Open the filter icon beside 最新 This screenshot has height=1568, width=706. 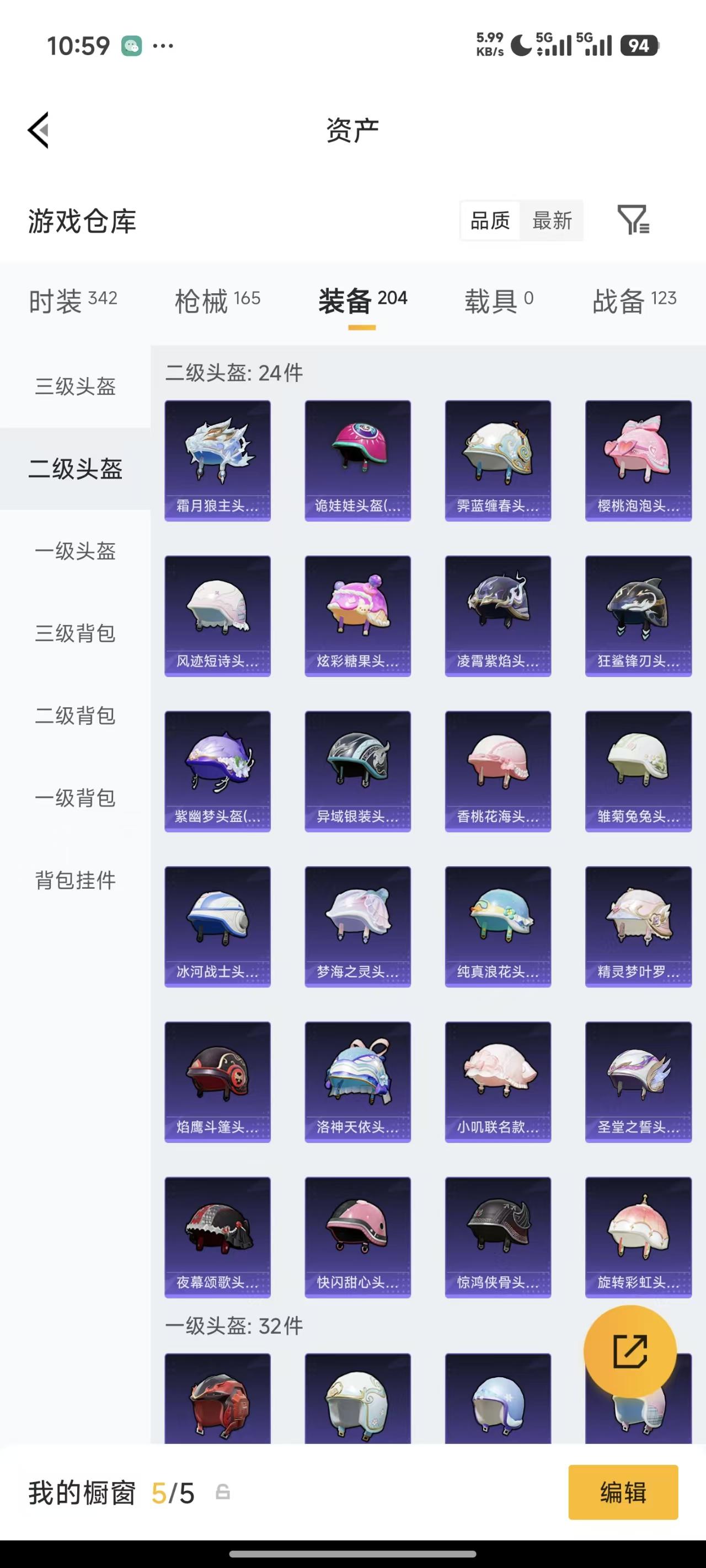pos(633,220)
